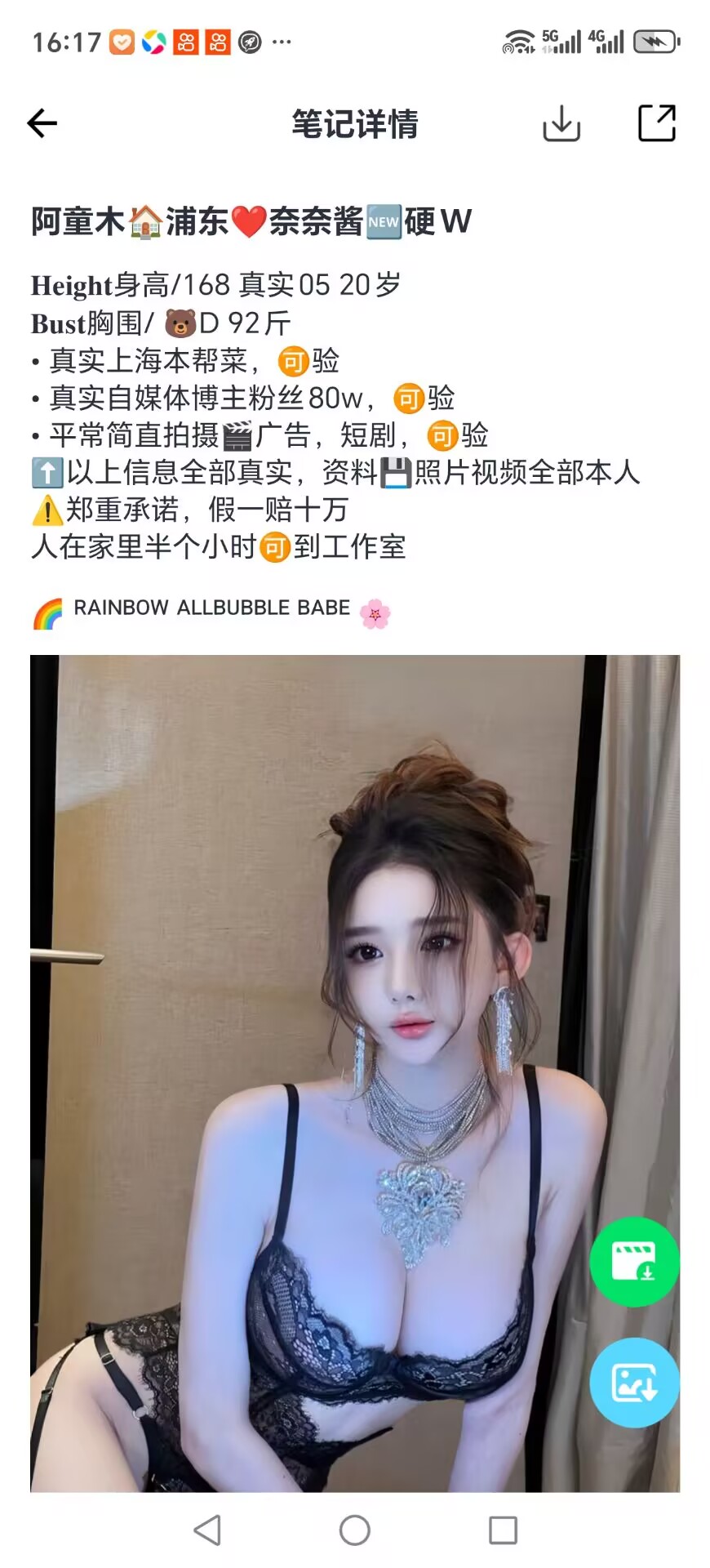Tap the blue image download floating button
Screen dimensions: 710x1568
pyautogui.click(x=634, y=1383)
